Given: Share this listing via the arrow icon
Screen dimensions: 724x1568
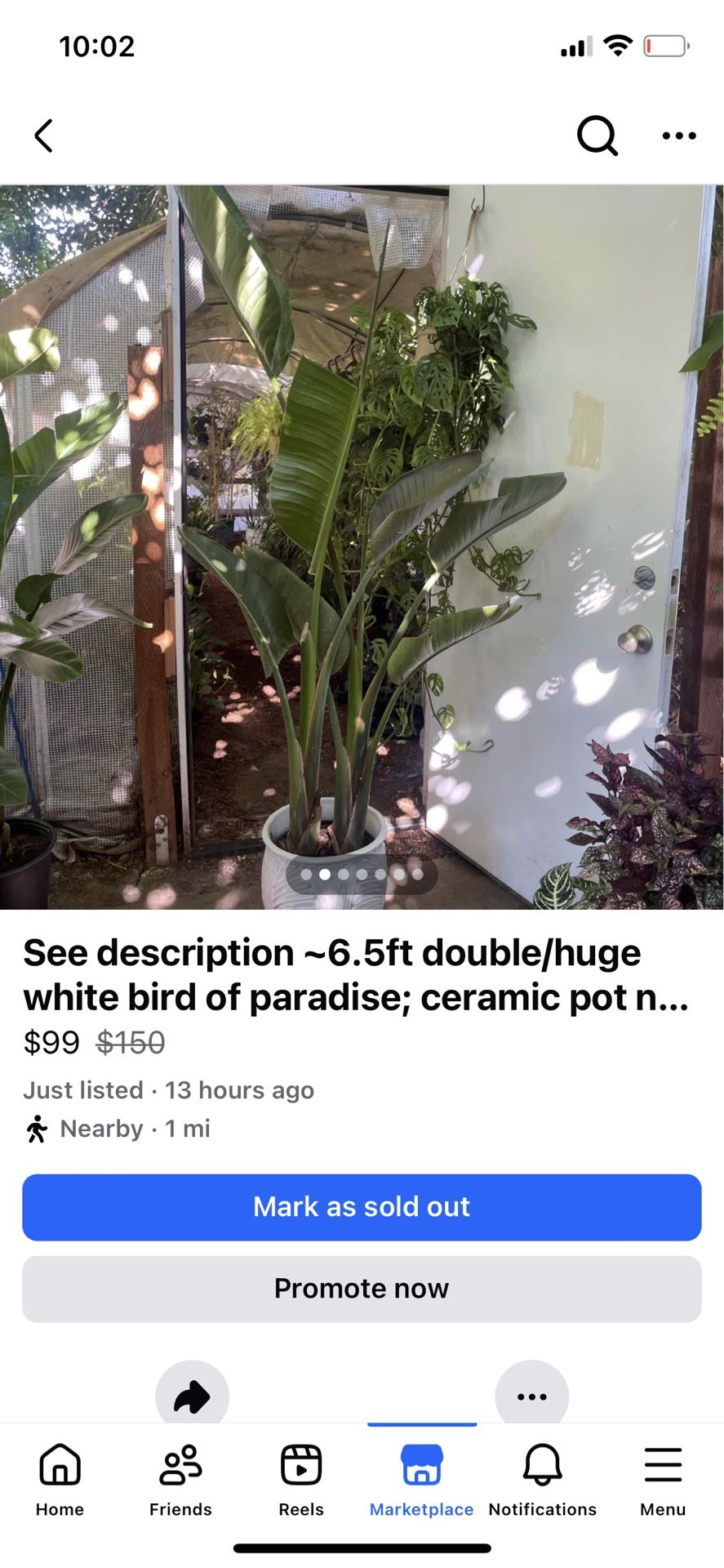Looking at the screenshot, I should pyautogui.click(x=193, y=1395).
